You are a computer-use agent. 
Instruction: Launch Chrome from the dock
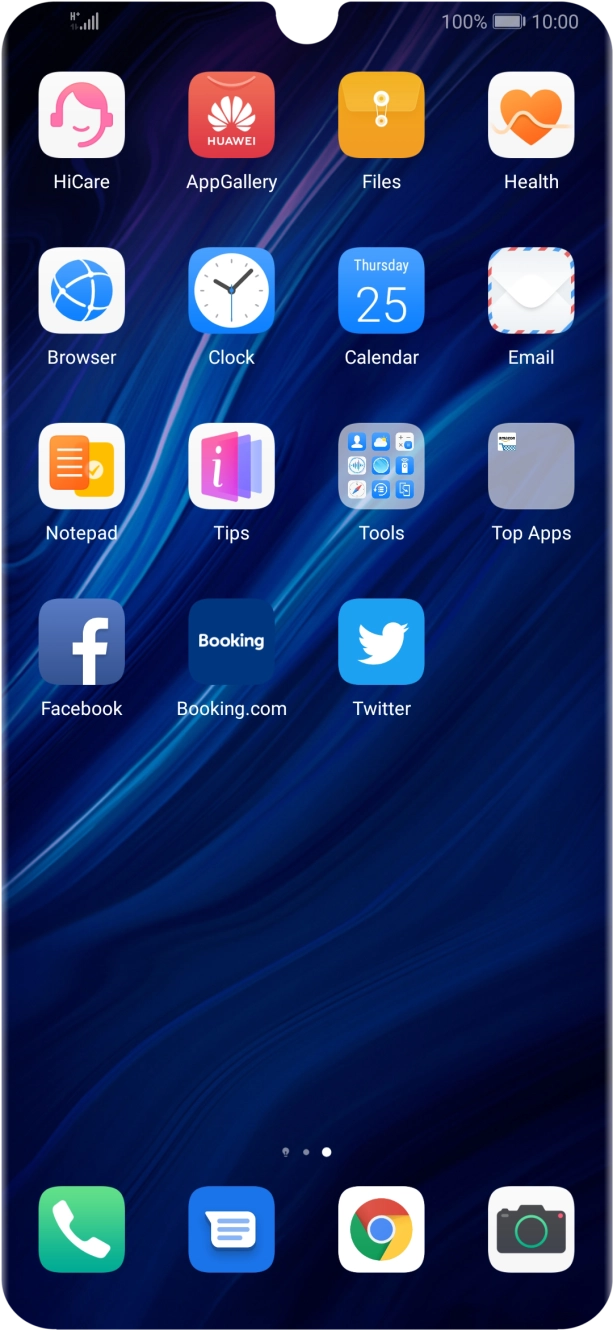[381, 1229]
